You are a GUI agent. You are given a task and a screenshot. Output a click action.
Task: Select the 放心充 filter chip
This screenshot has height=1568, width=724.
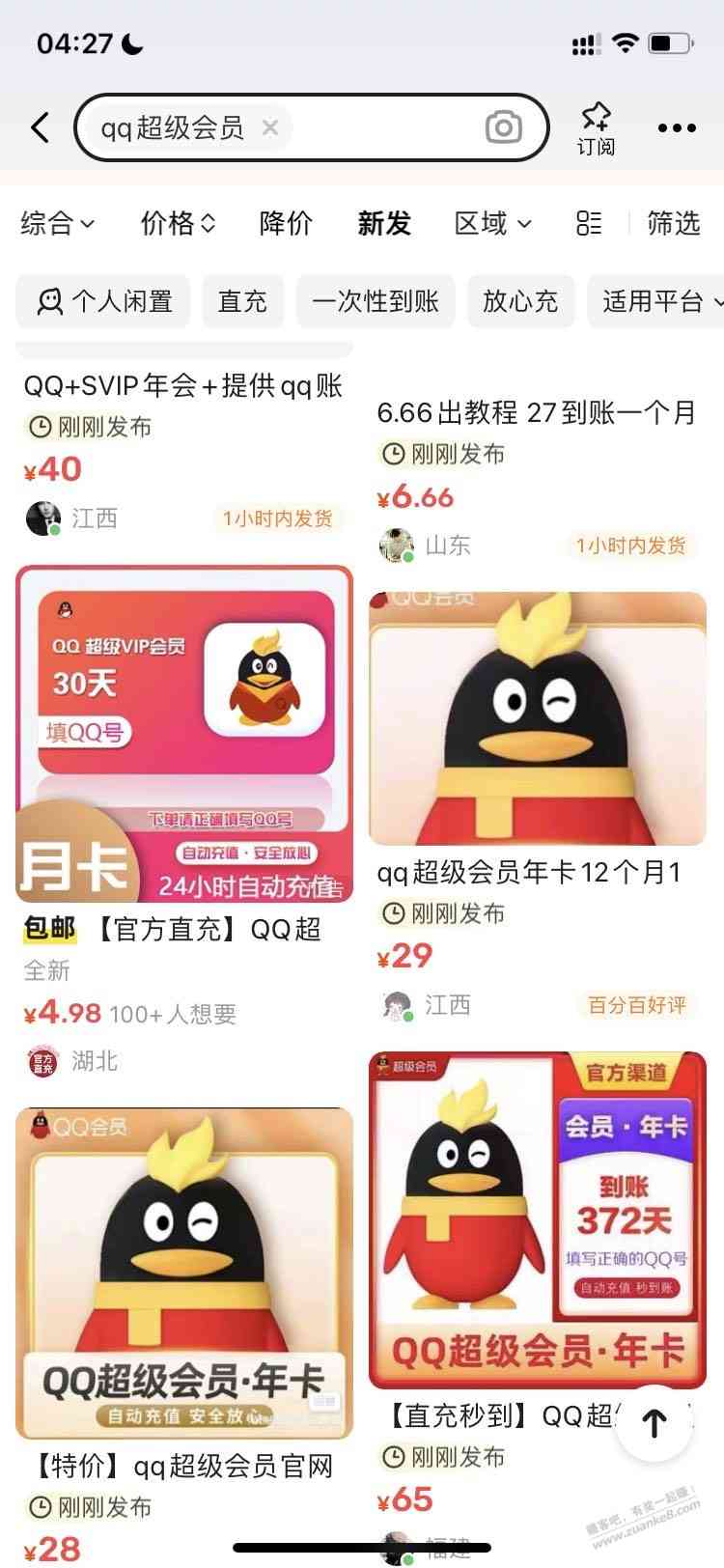click(520, 301)
